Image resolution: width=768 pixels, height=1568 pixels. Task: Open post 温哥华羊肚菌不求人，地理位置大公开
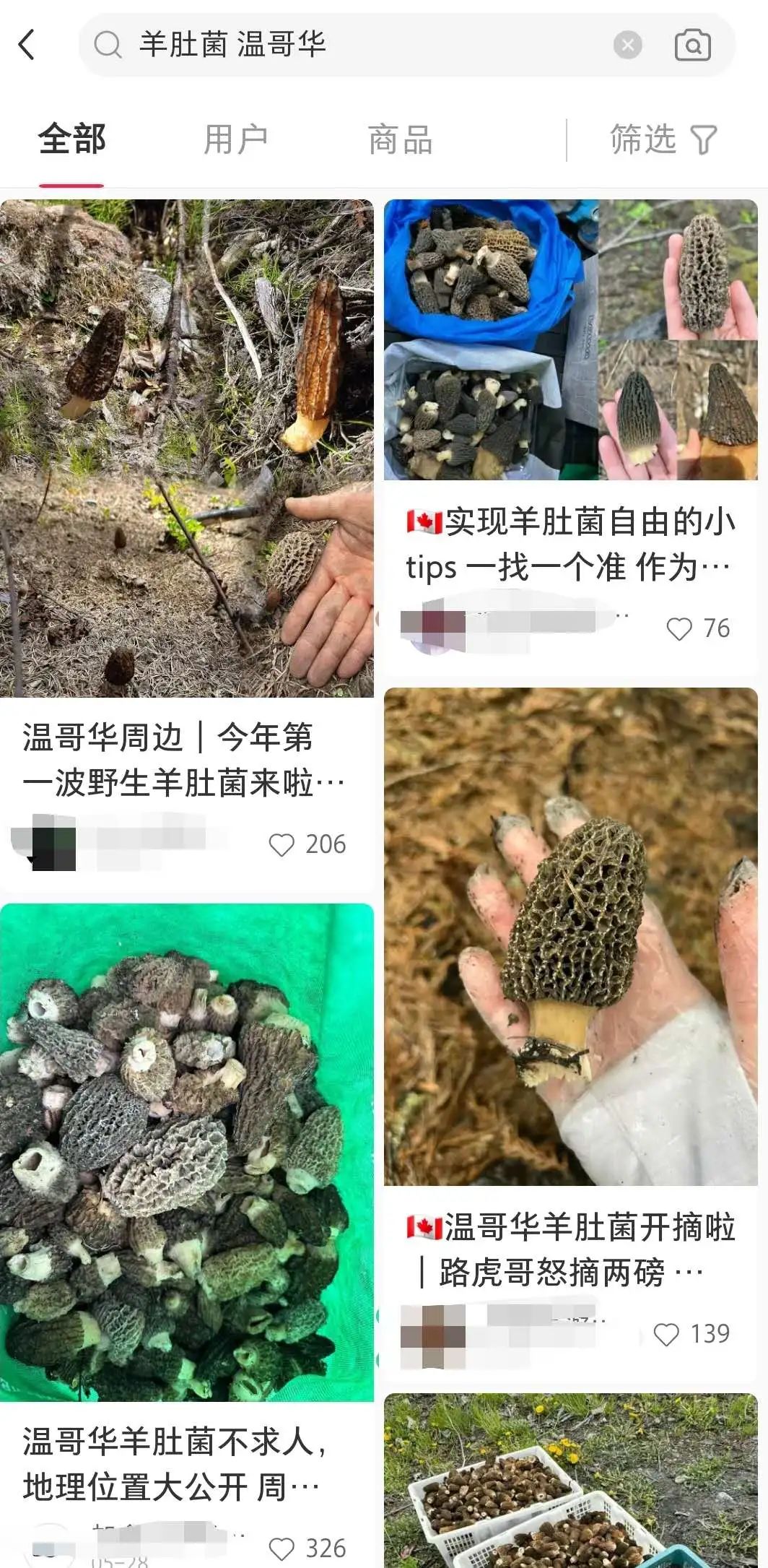click(186, 1152)
